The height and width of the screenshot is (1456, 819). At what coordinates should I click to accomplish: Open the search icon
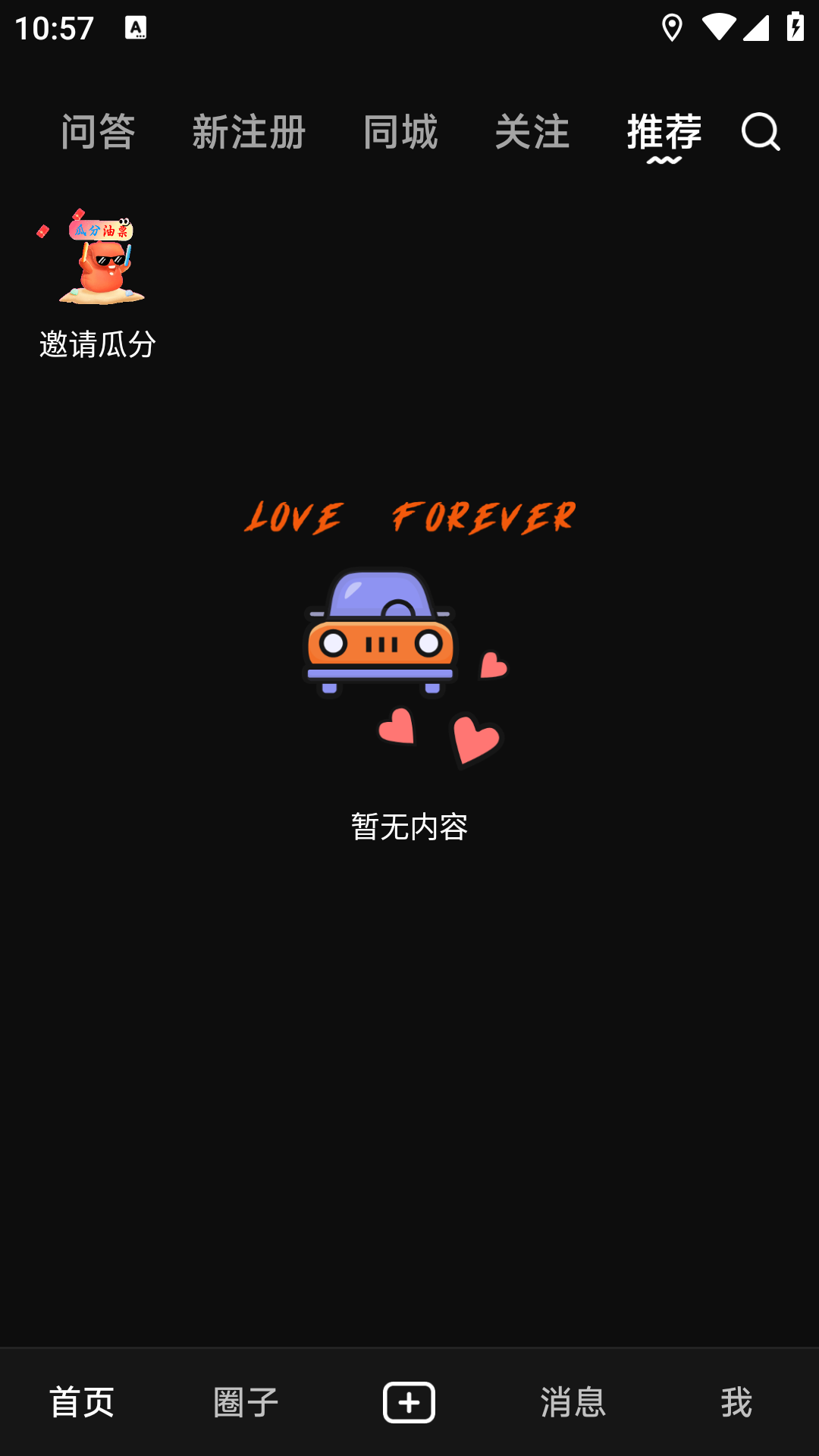761,132
